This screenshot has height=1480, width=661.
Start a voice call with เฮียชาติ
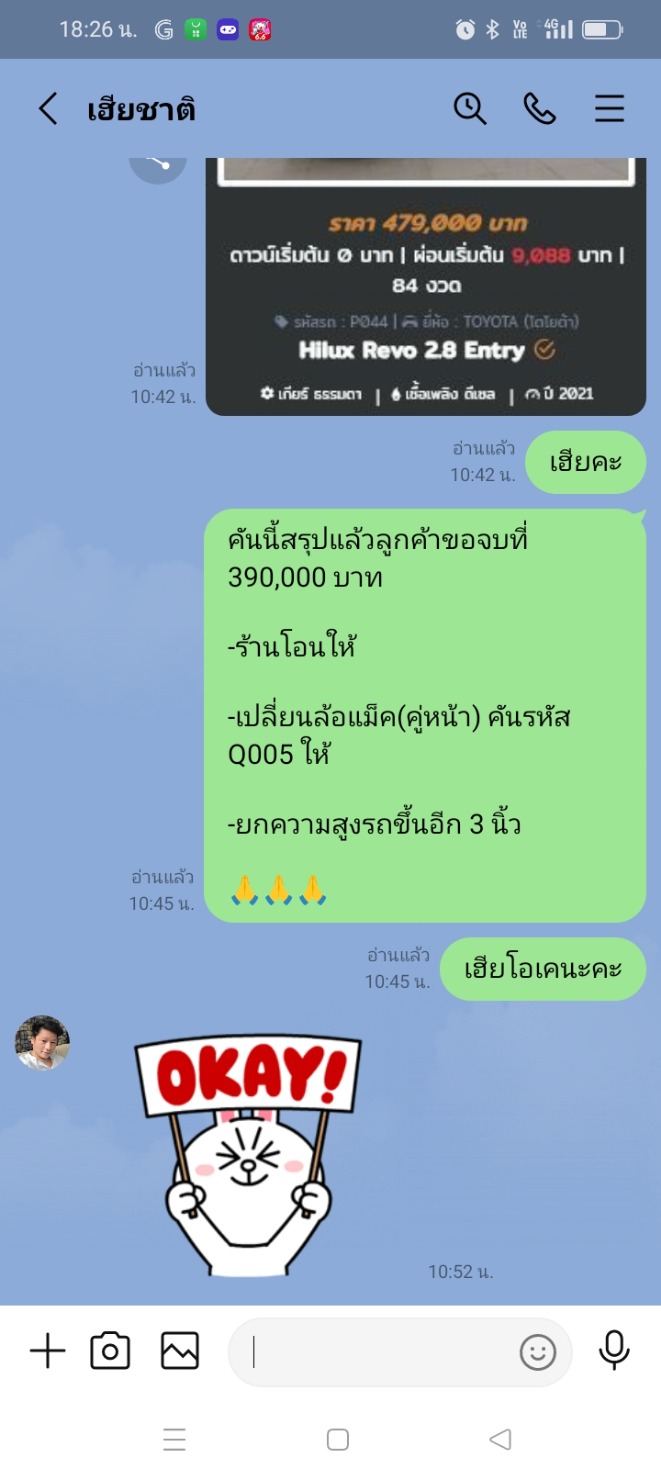click(540, 108)
